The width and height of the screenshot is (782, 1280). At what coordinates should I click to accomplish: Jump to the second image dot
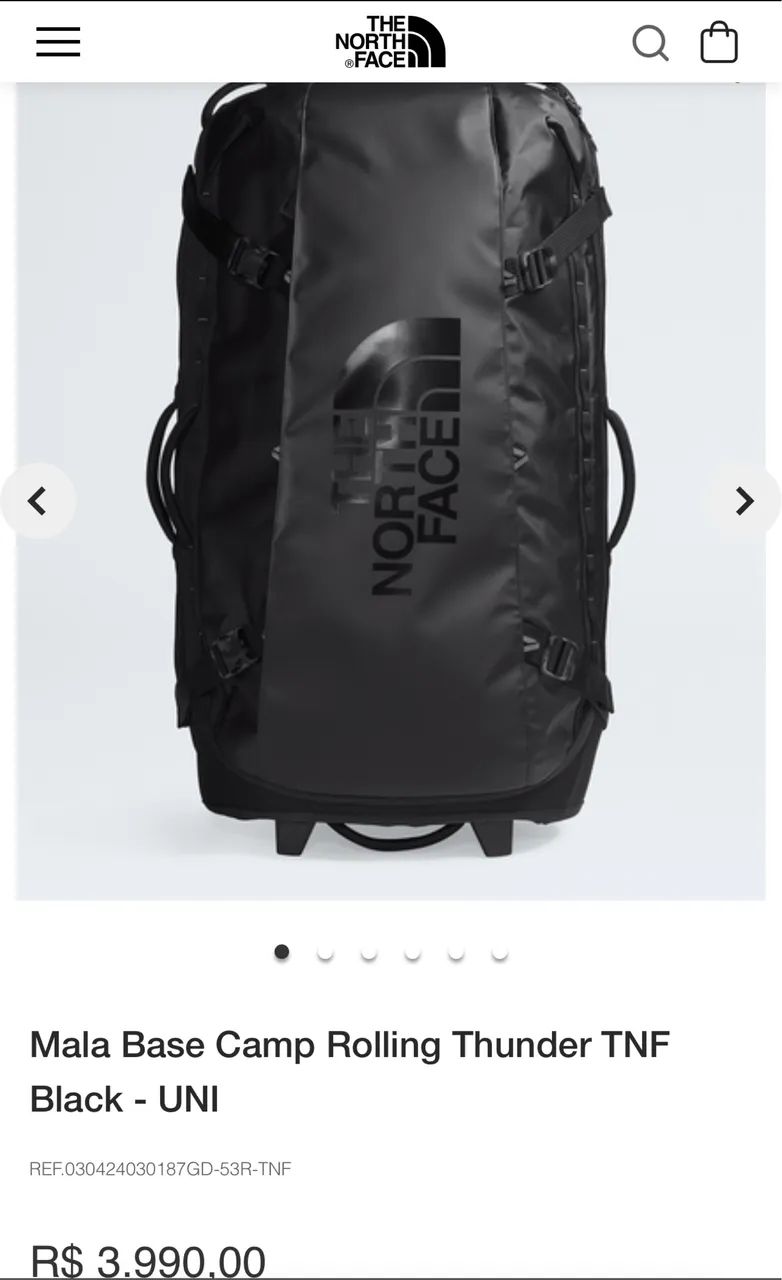click(x=325, y=952)
